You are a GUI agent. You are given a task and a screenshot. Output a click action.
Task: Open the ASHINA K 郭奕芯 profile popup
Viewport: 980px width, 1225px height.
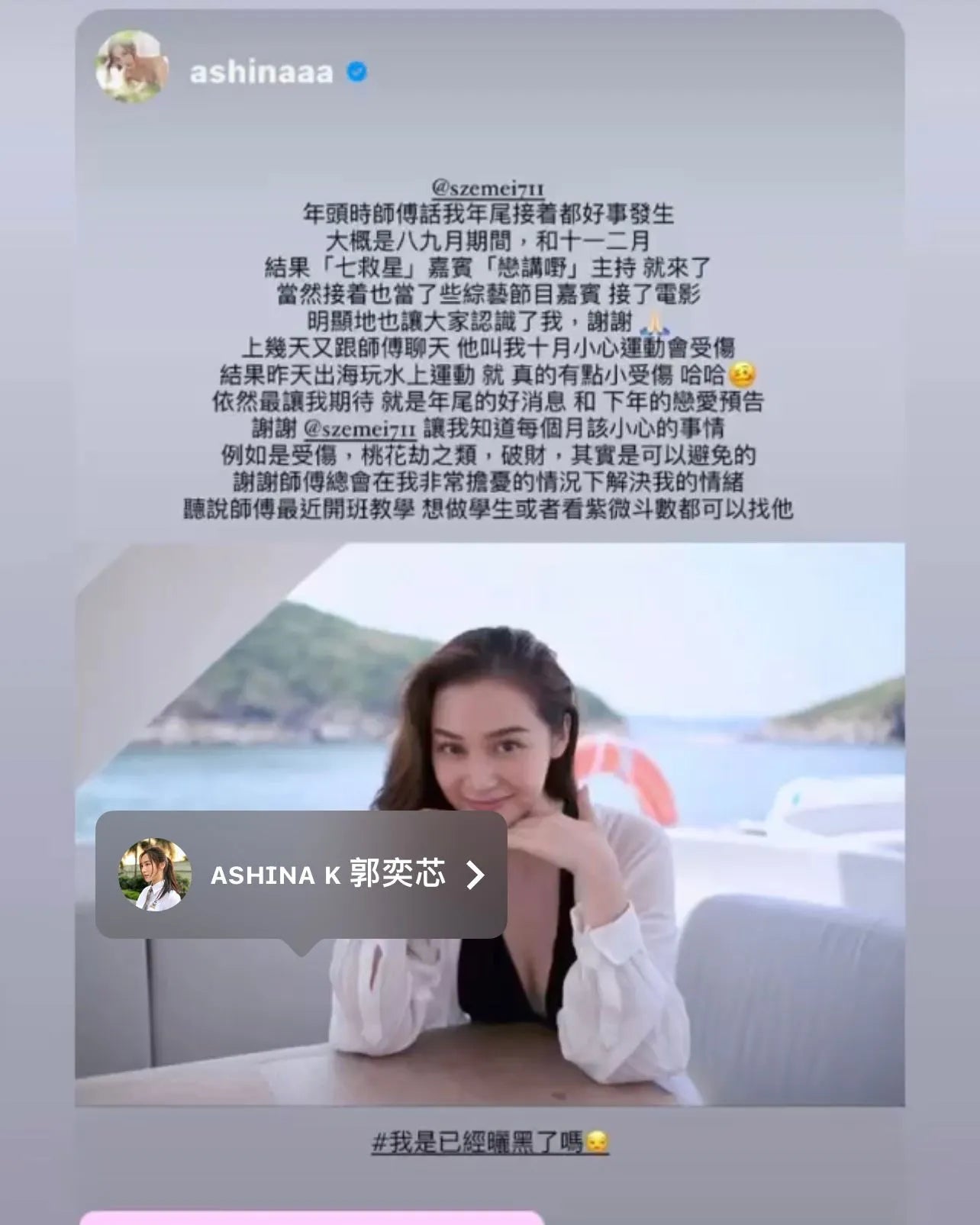pos(301,875)
